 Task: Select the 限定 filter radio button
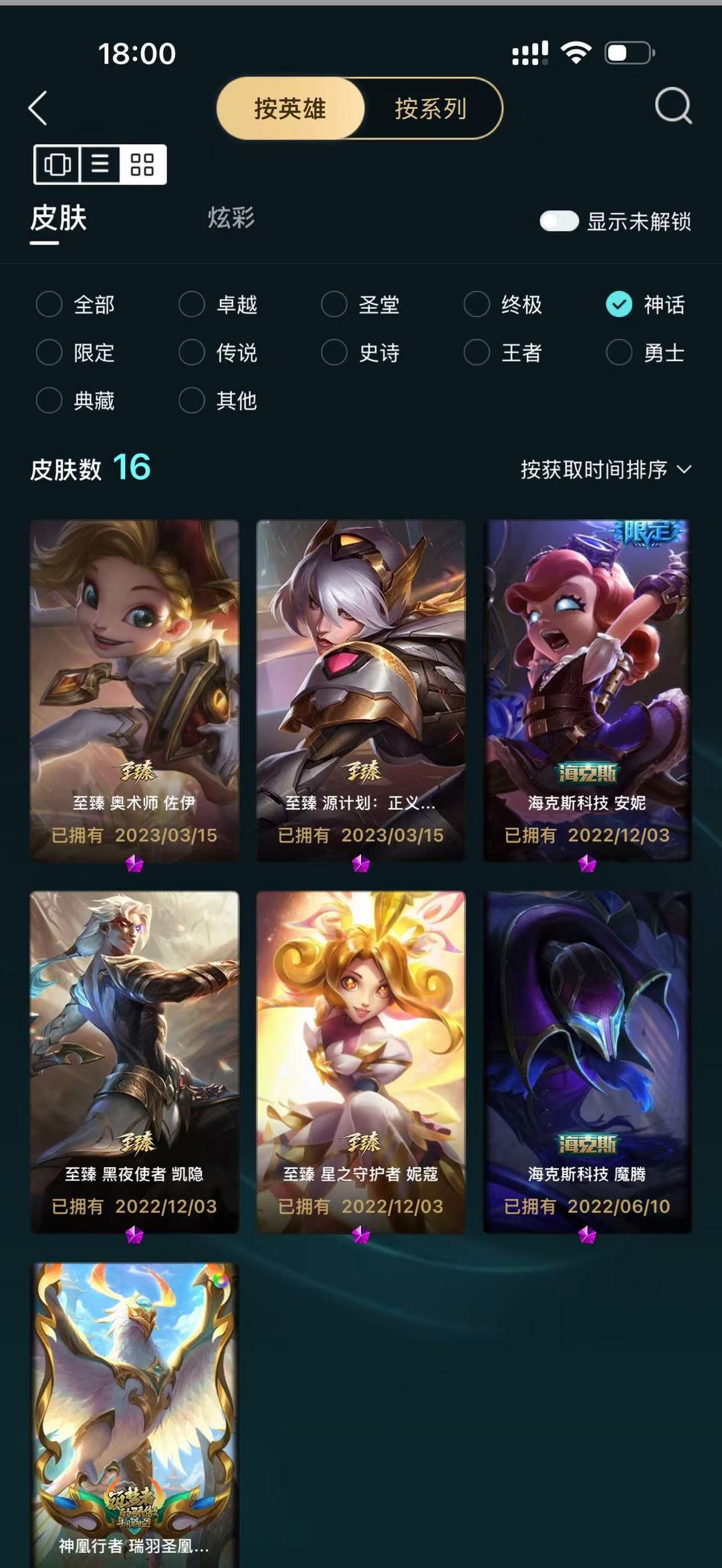click(47, 353)
